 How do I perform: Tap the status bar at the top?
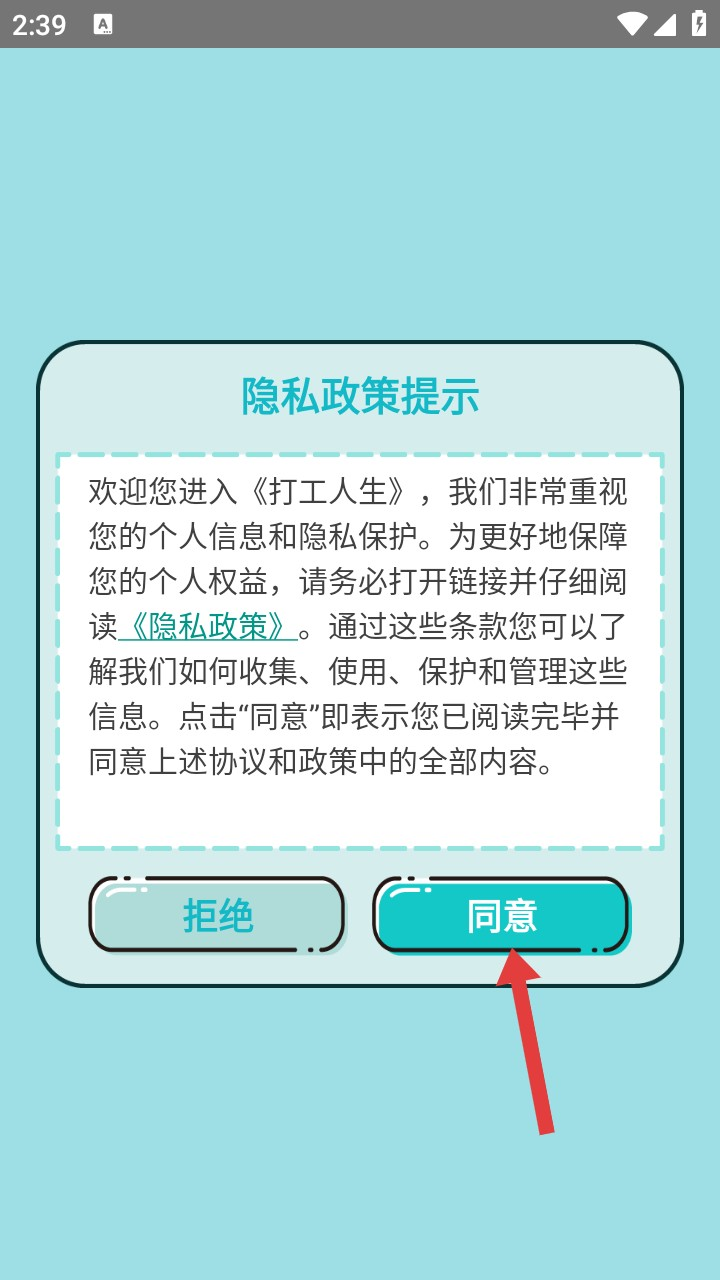[x=360, y=24]
